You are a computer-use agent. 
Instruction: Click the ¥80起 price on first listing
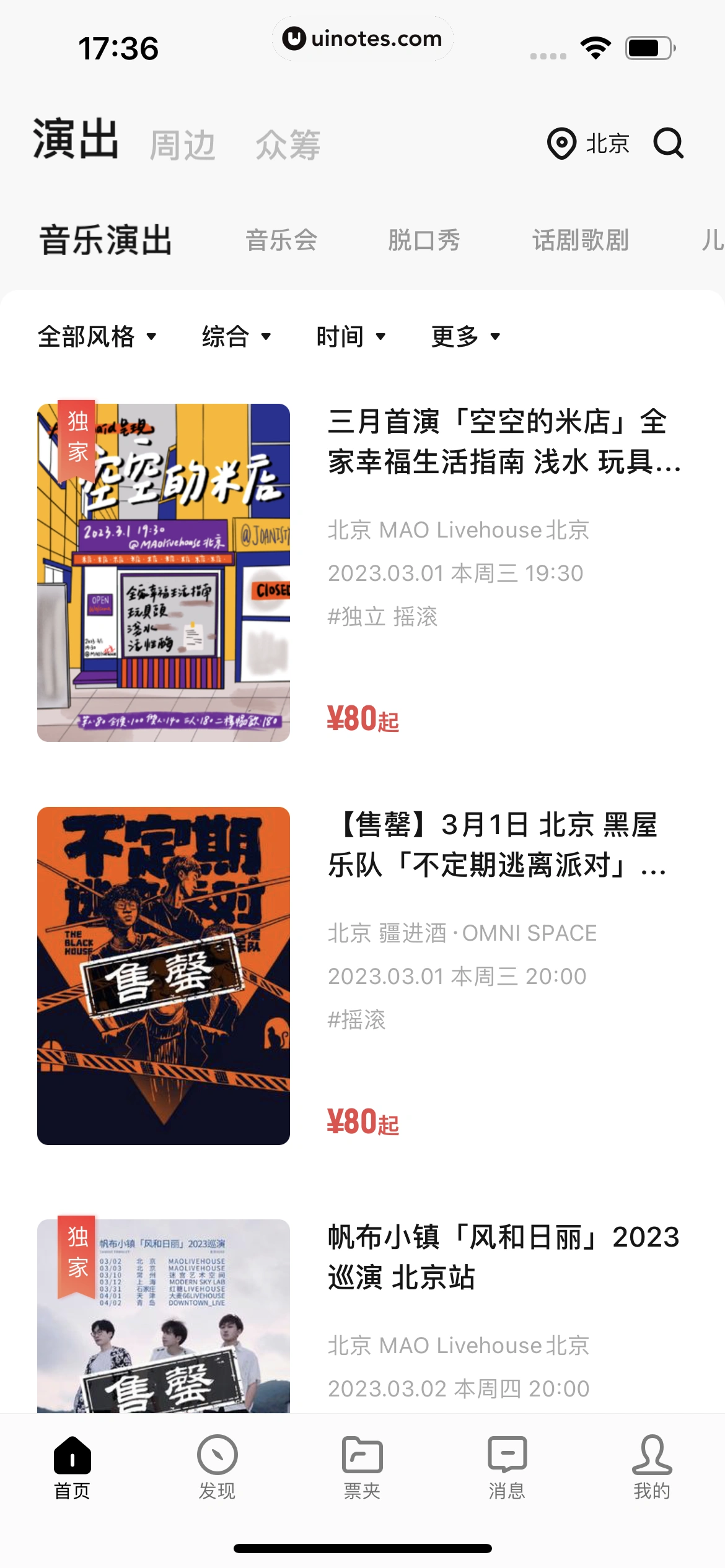(363, 718)
